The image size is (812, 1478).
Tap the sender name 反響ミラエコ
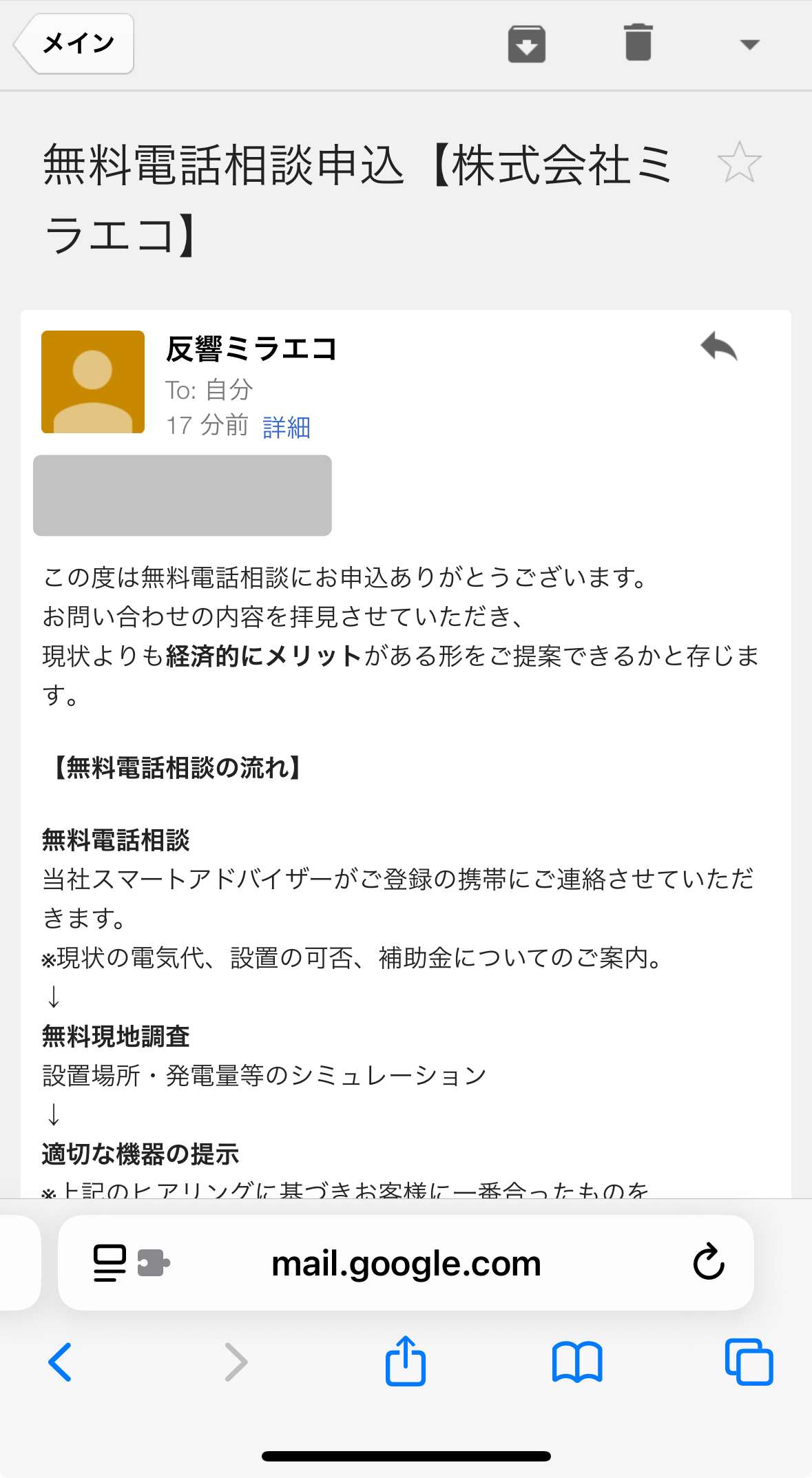point(251,349)
